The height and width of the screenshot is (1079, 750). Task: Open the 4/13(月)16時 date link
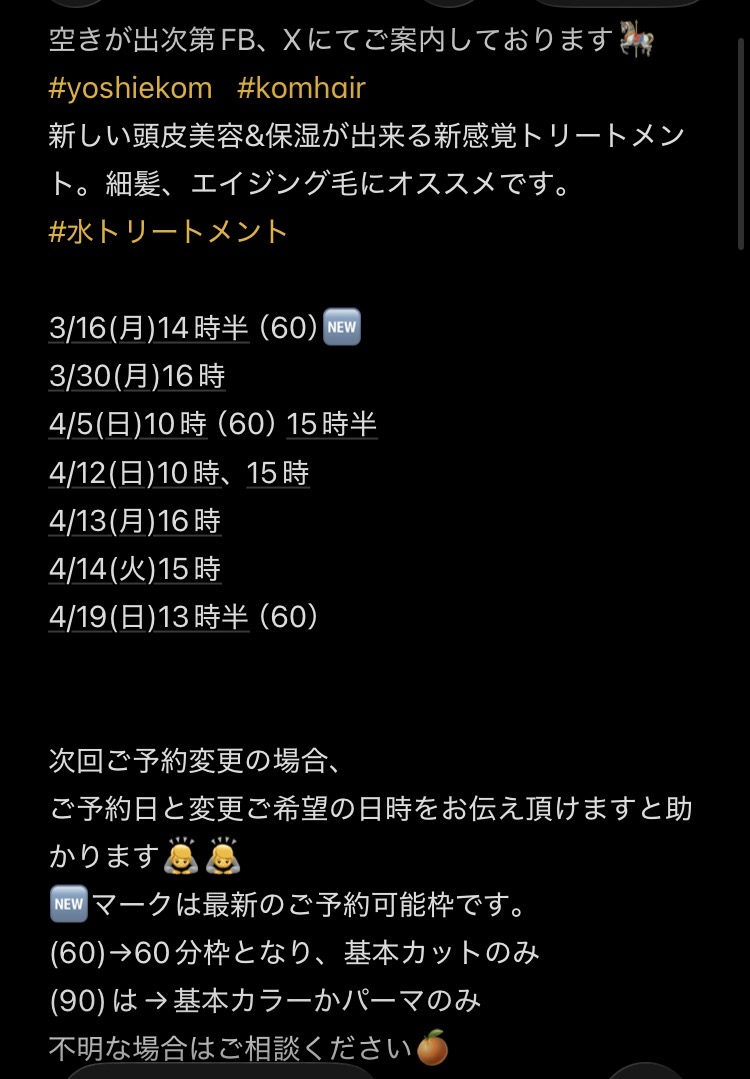[135, 520]
